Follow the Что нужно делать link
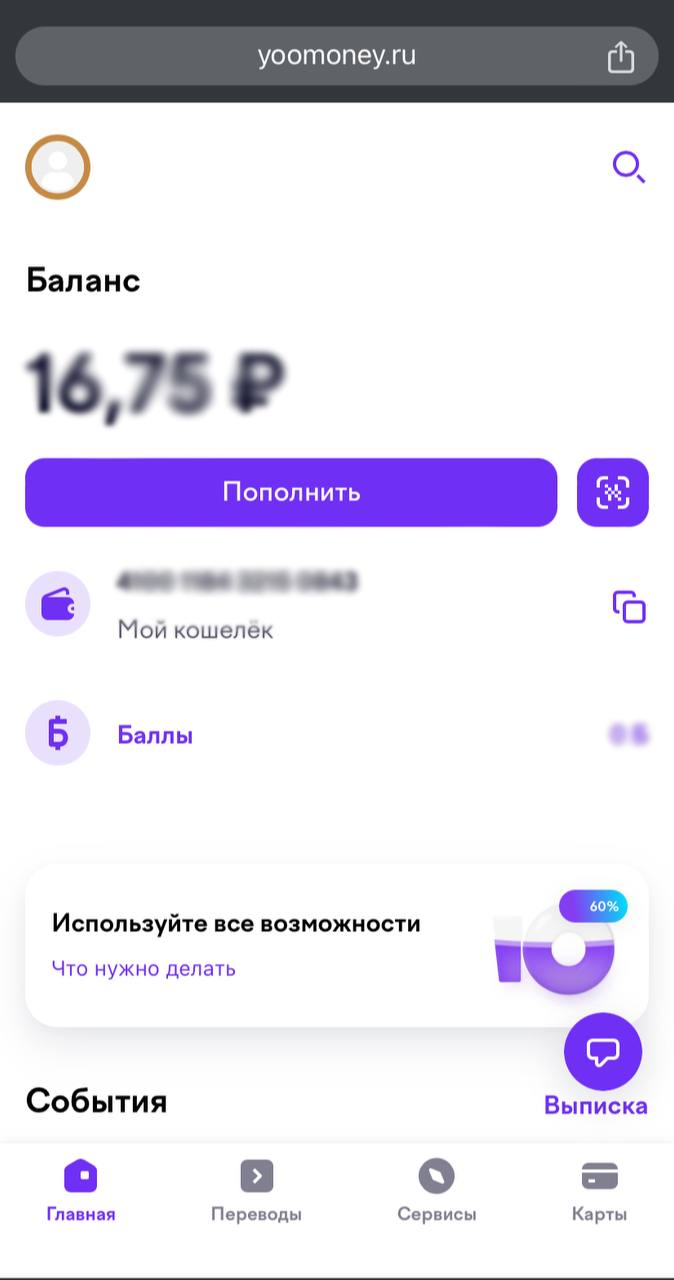 point(143,968)
